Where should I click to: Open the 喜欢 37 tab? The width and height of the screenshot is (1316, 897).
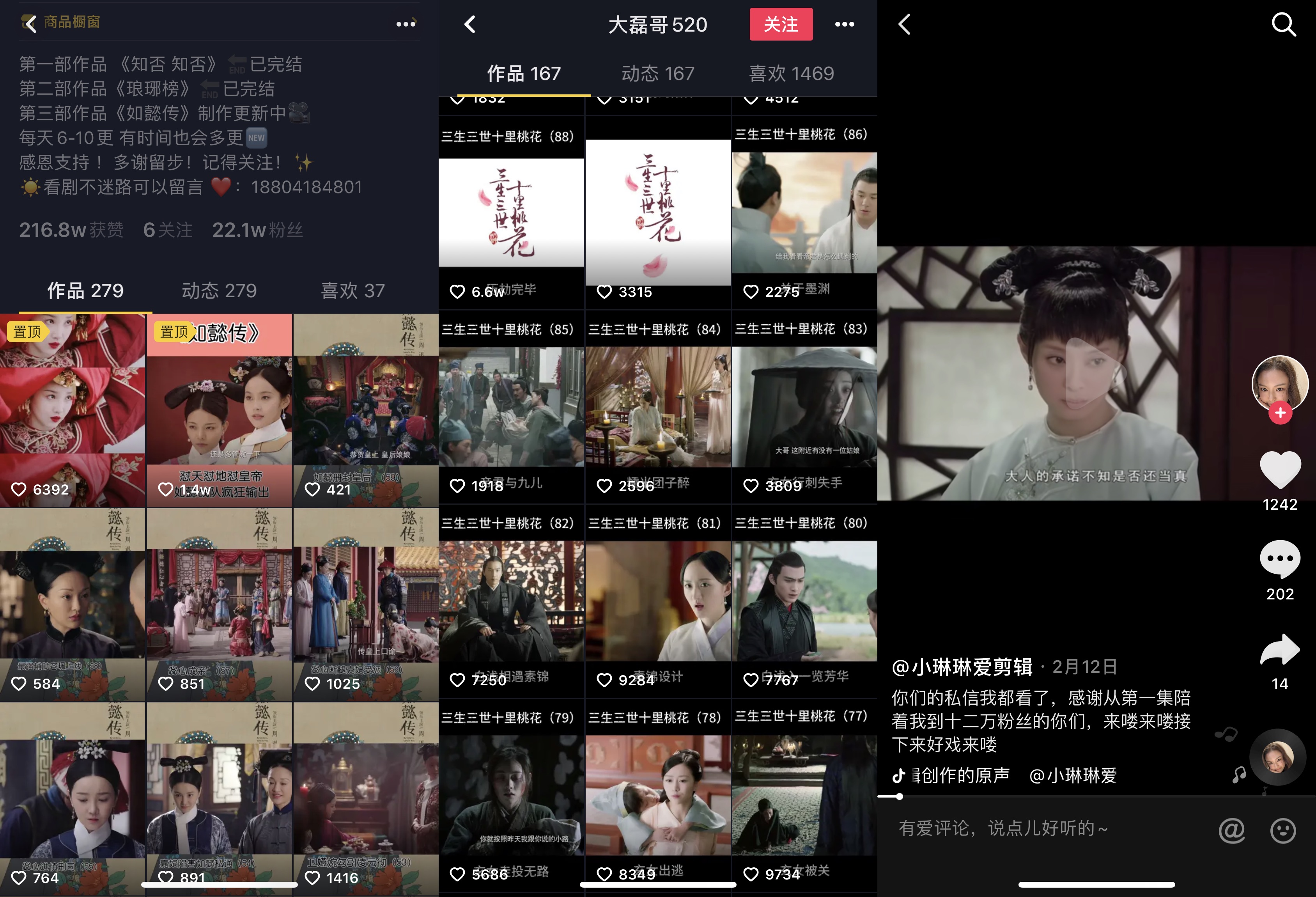point(352,291)
